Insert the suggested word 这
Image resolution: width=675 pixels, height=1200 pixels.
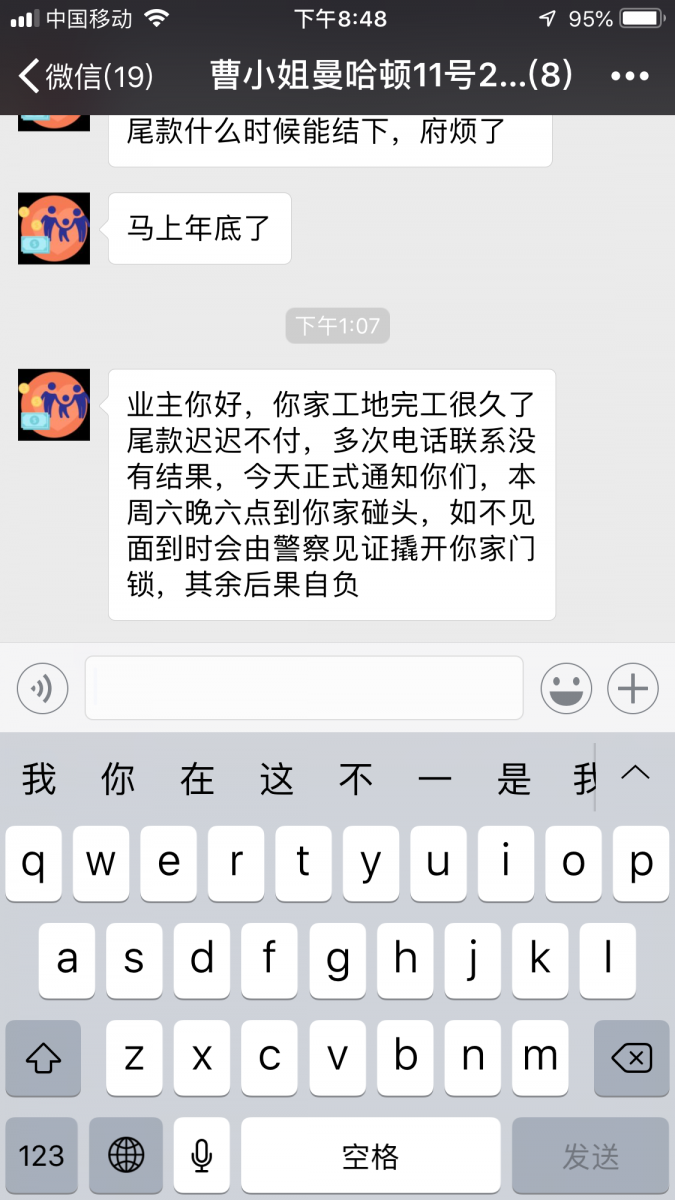[x=276, y=779]
